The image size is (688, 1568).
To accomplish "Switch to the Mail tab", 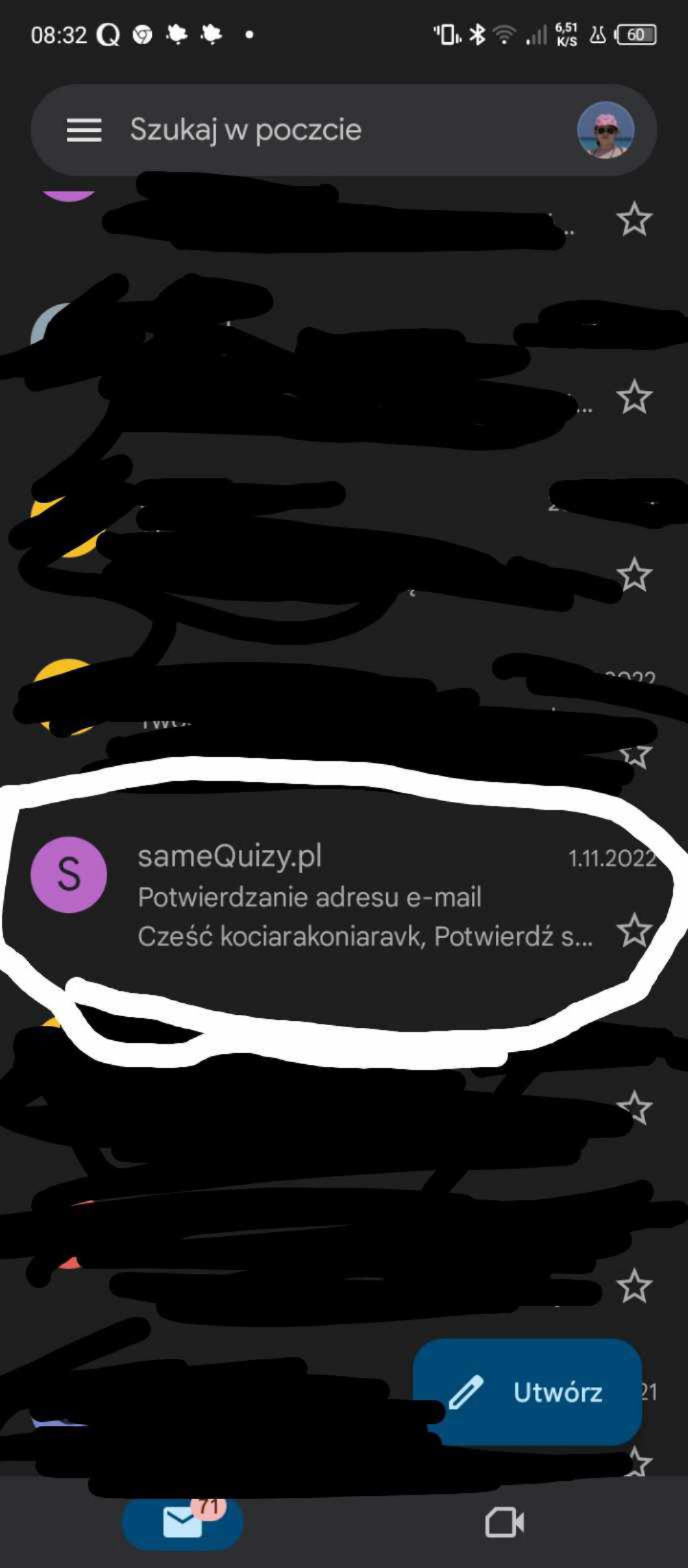I will [182, 1523].
